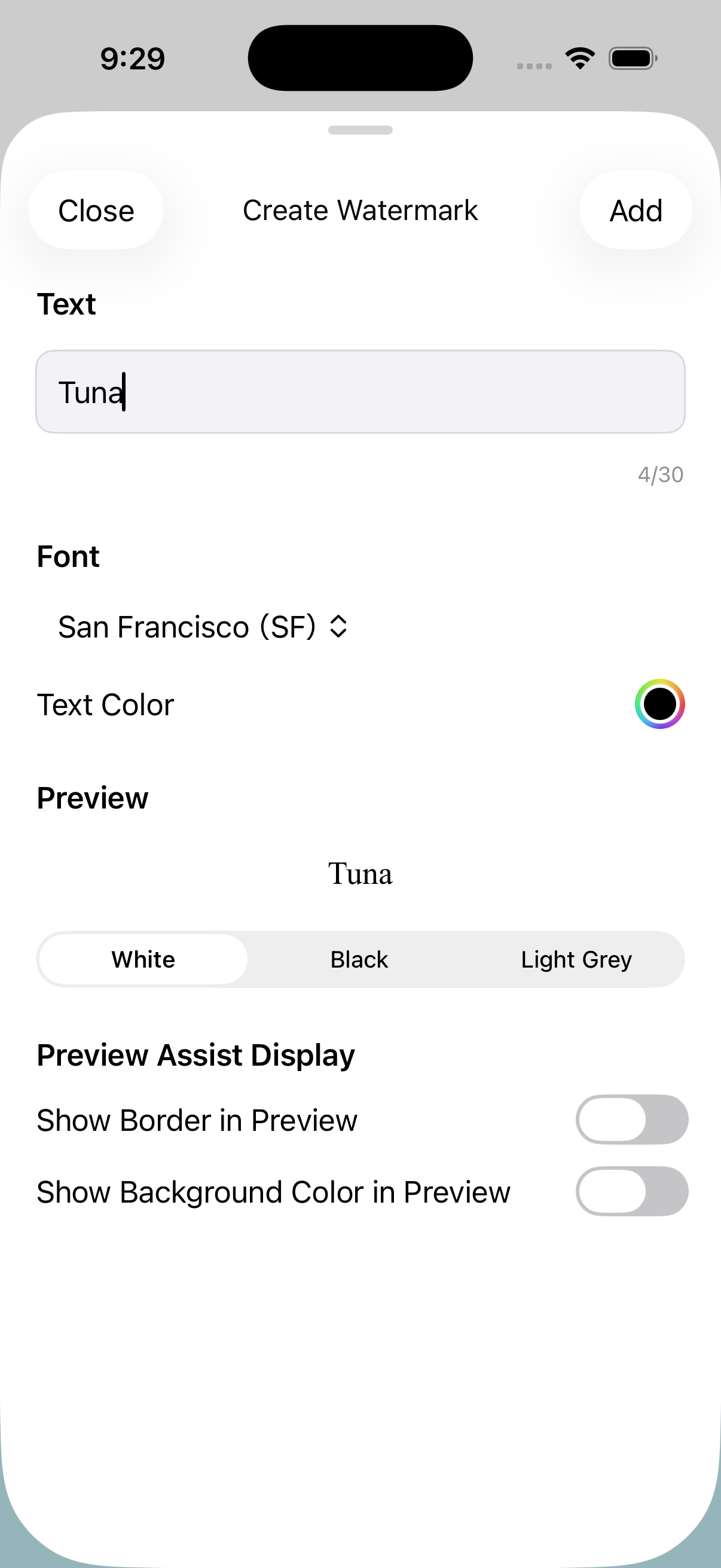Enable Show Border in Preview
Viewport: 721px width, 1568px height.
coord(631,1120)
